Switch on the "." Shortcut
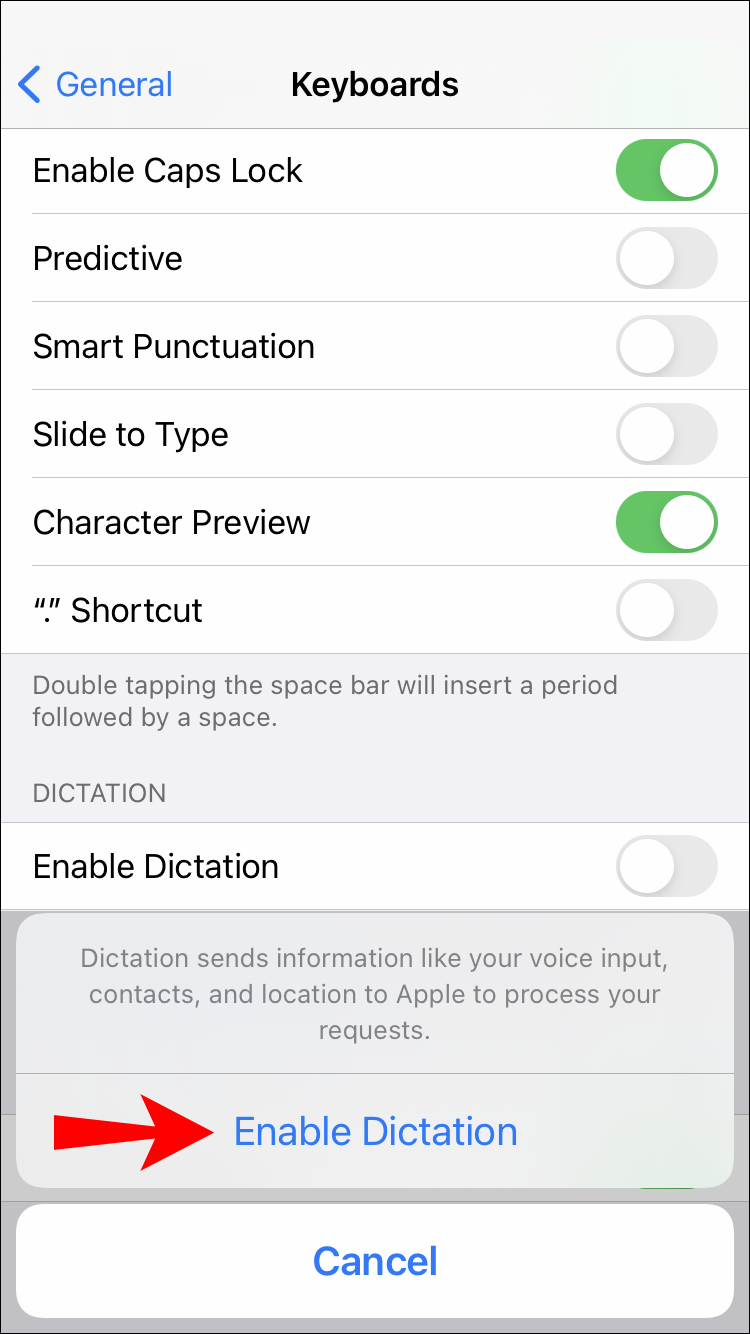Image resolution: width=750 pixels, height=1334 pixels. pyautogui.click(x=666, y=611)
